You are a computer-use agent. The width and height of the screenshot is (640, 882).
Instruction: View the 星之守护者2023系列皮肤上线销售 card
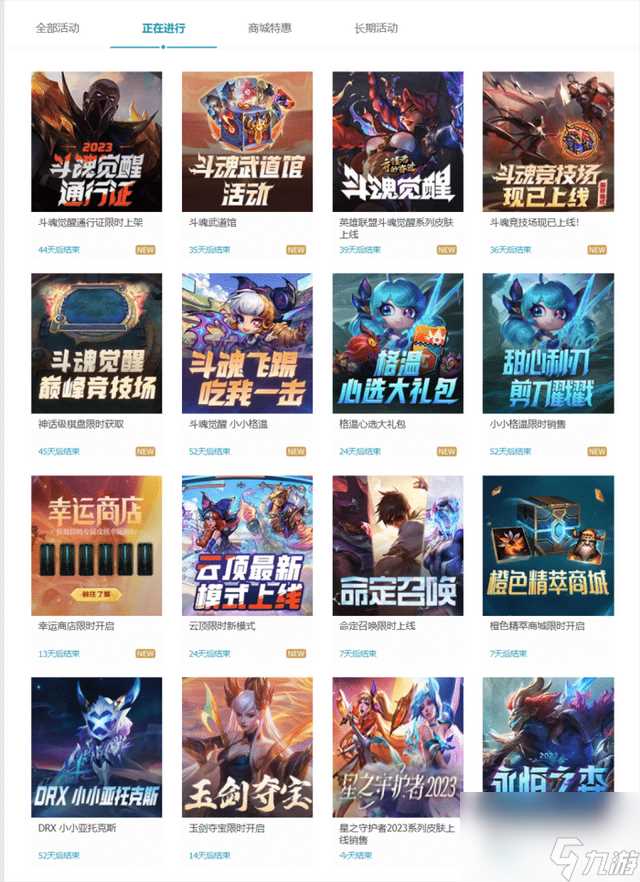[397, 747]
